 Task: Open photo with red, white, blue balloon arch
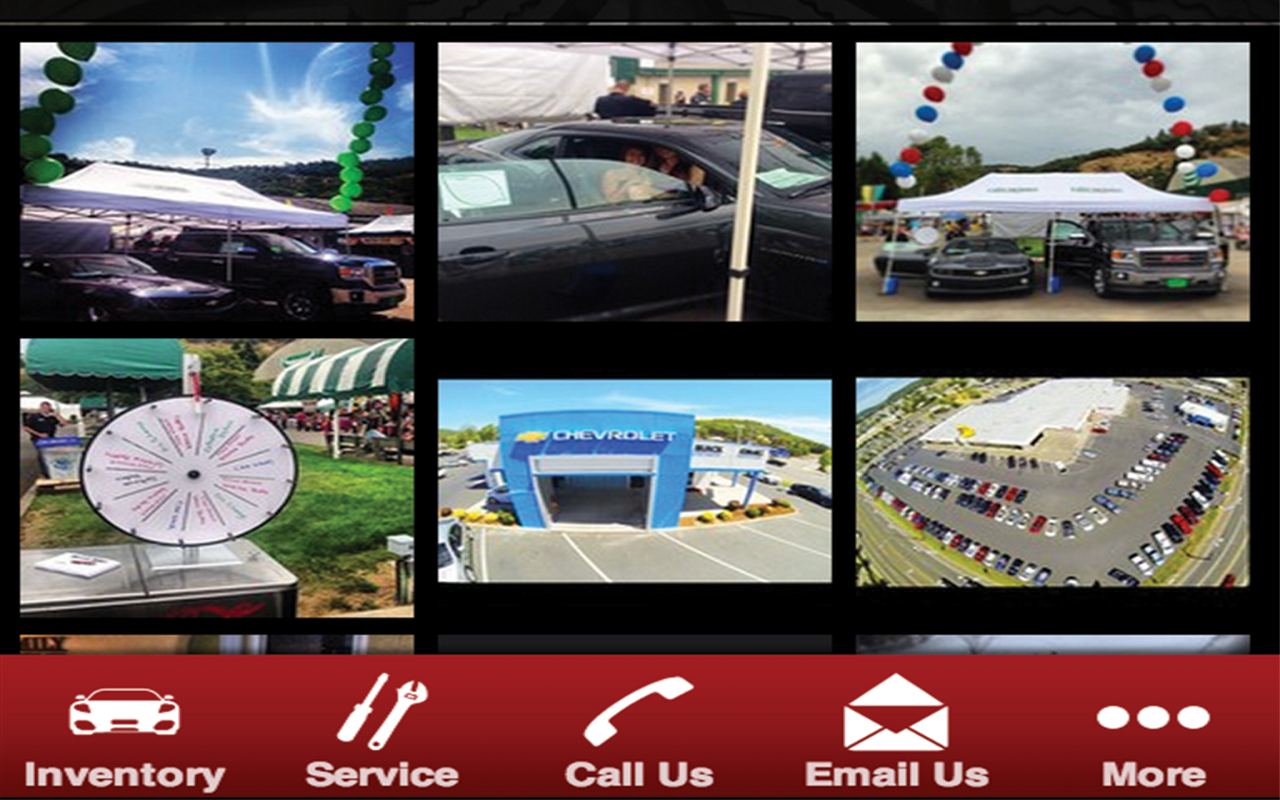click(x=1052, y=181)
